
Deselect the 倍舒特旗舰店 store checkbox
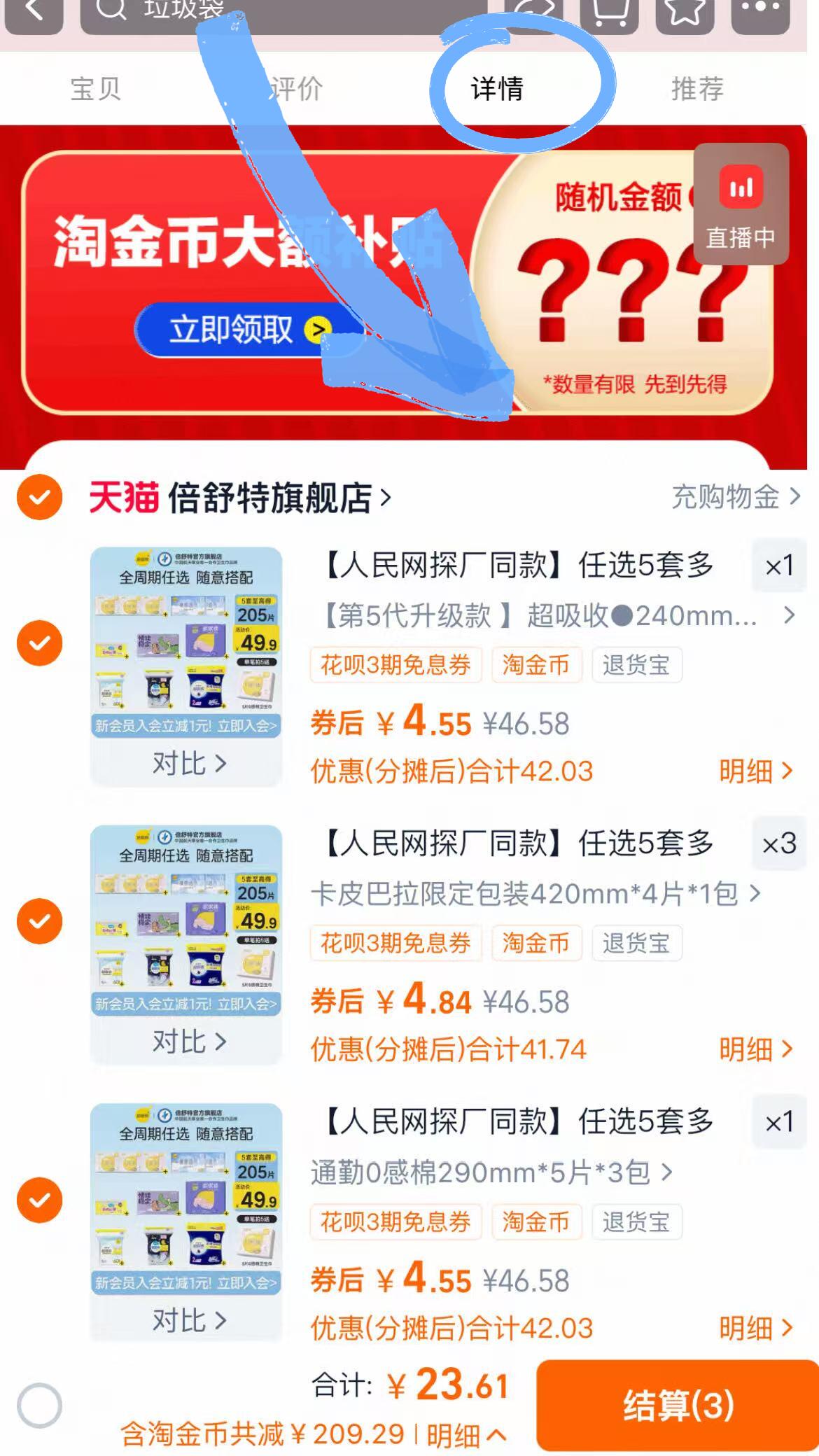40,498
